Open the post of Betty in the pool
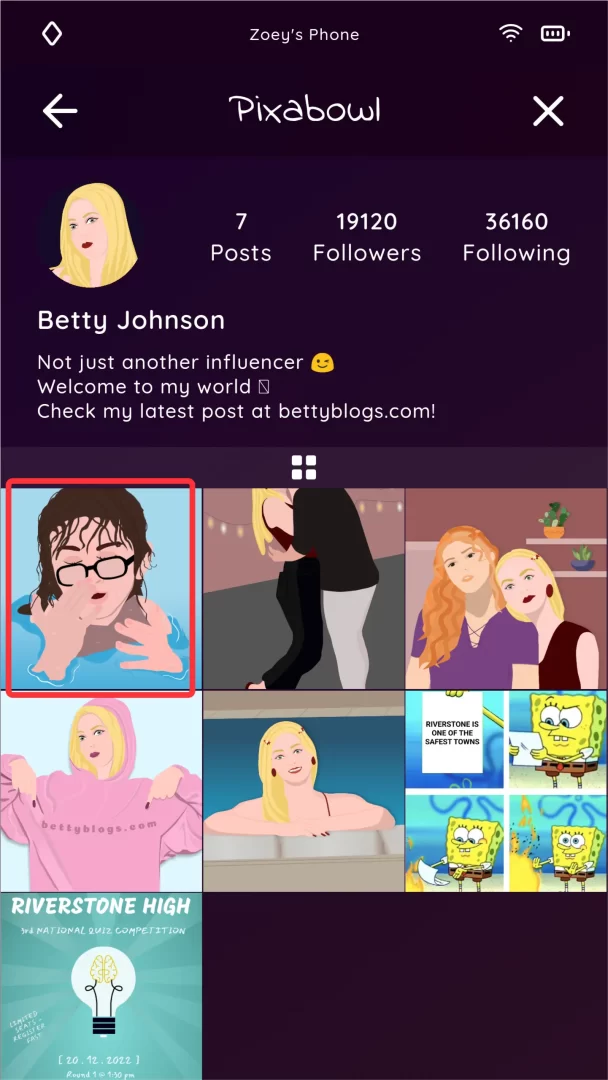Image resolution: width=608 pixels, height=1080 pixels. click(304, 791)
